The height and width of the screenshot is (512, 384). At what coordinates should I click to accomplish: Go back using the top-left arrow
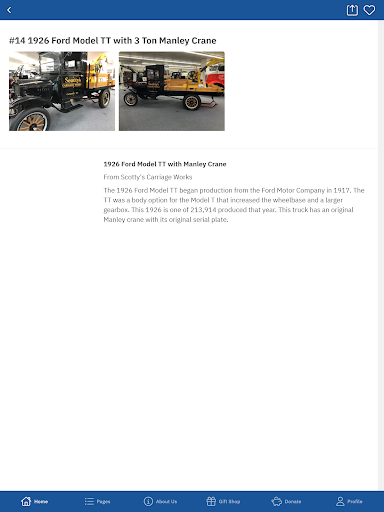pos(9,10)
